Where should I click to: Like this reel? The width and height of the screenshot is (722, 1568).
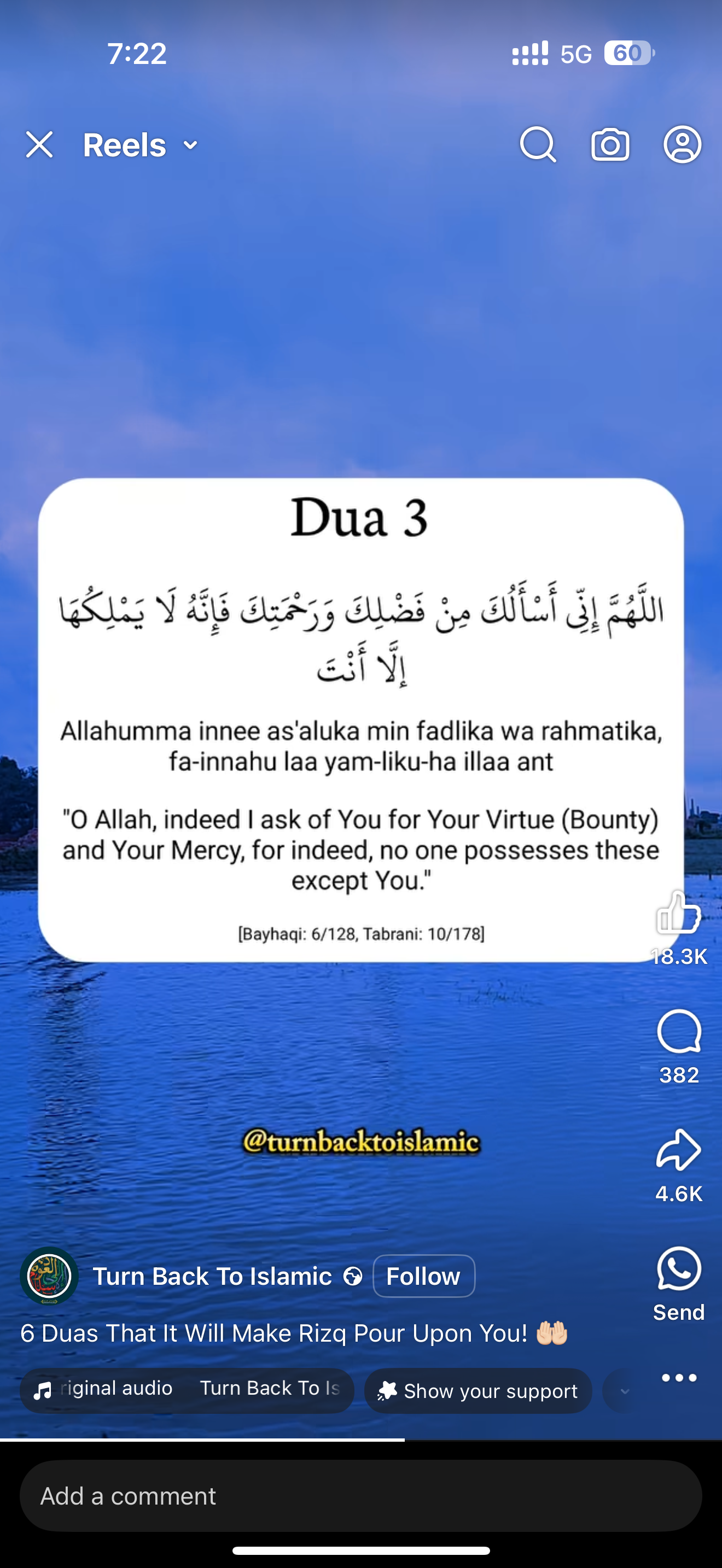(678, 914)
